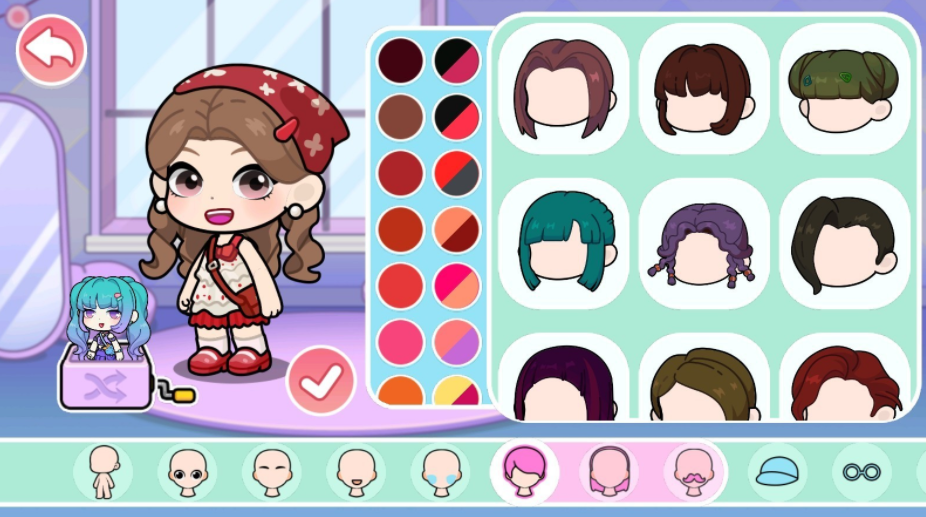
Task: Select the teal bob hairstyle with bangs
Action: click(x=564, y=243)
